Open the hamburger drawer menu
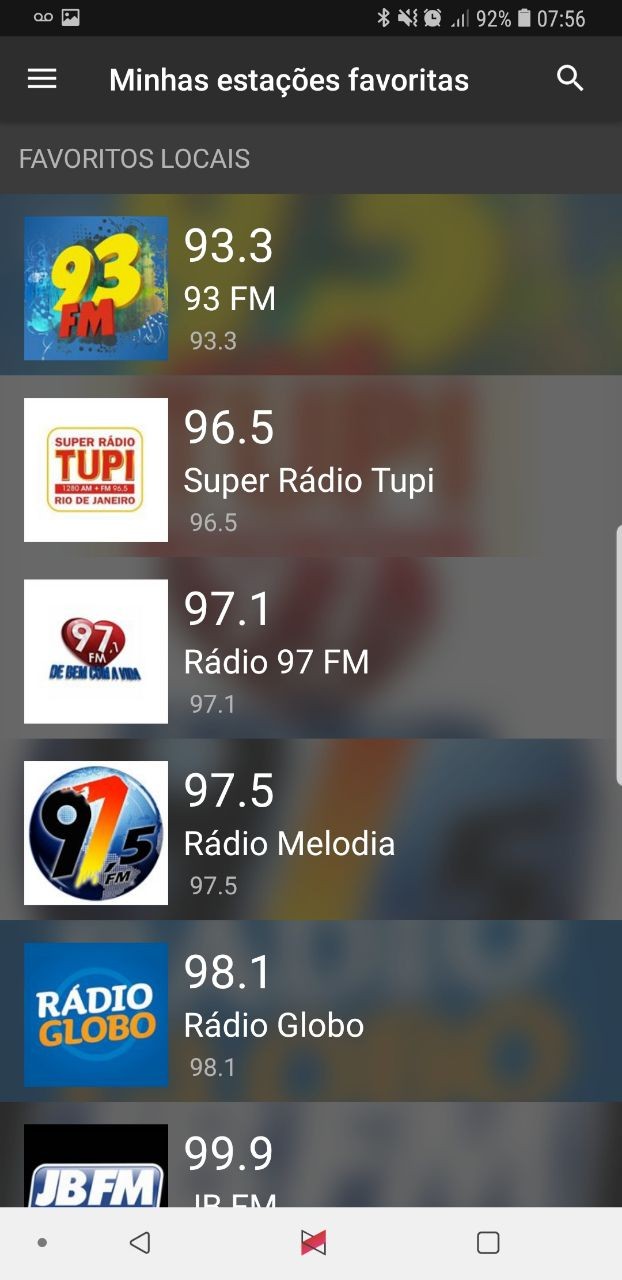Viewport: 622px width, 1280px height. coord(42,79)
